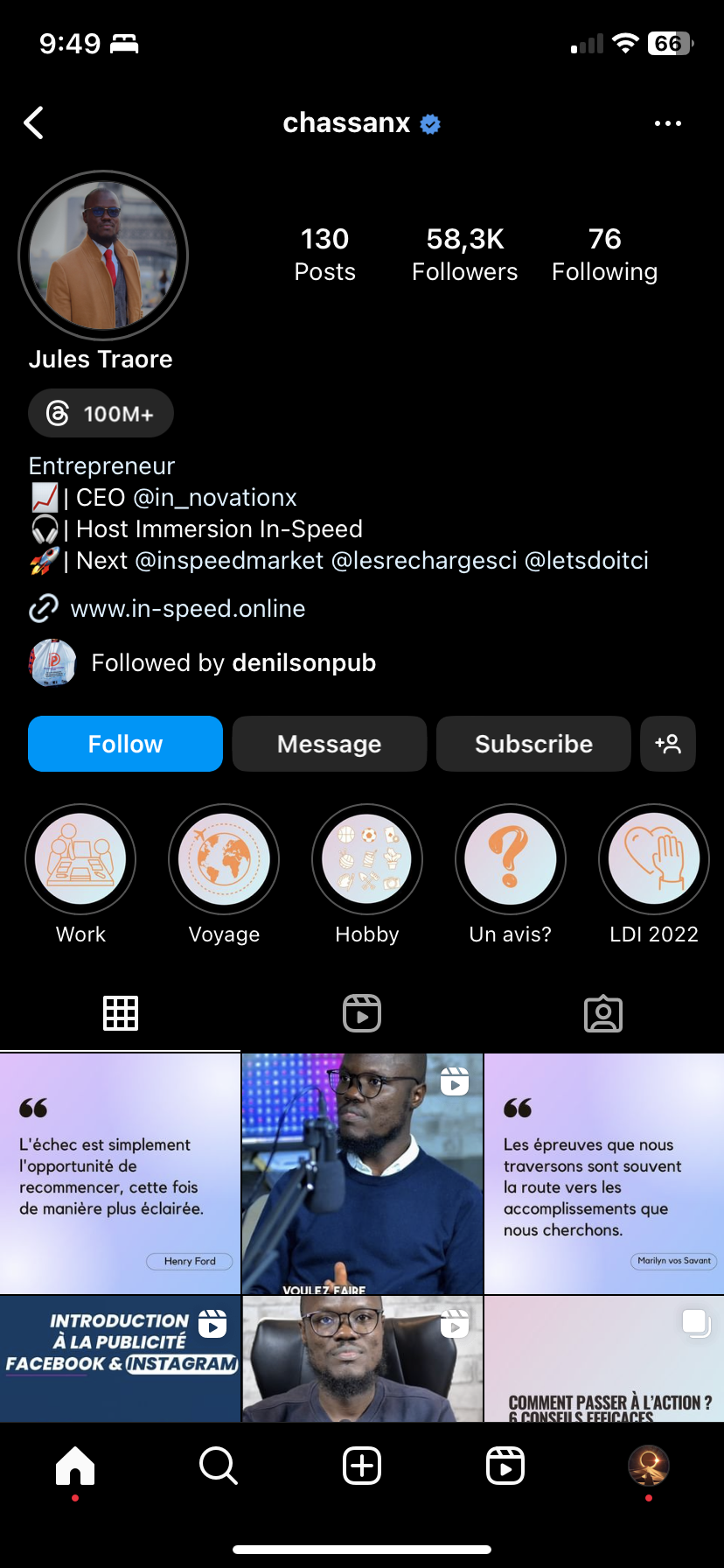Open the Un avis? highlight
The image size is (724, 1568).
511,859
